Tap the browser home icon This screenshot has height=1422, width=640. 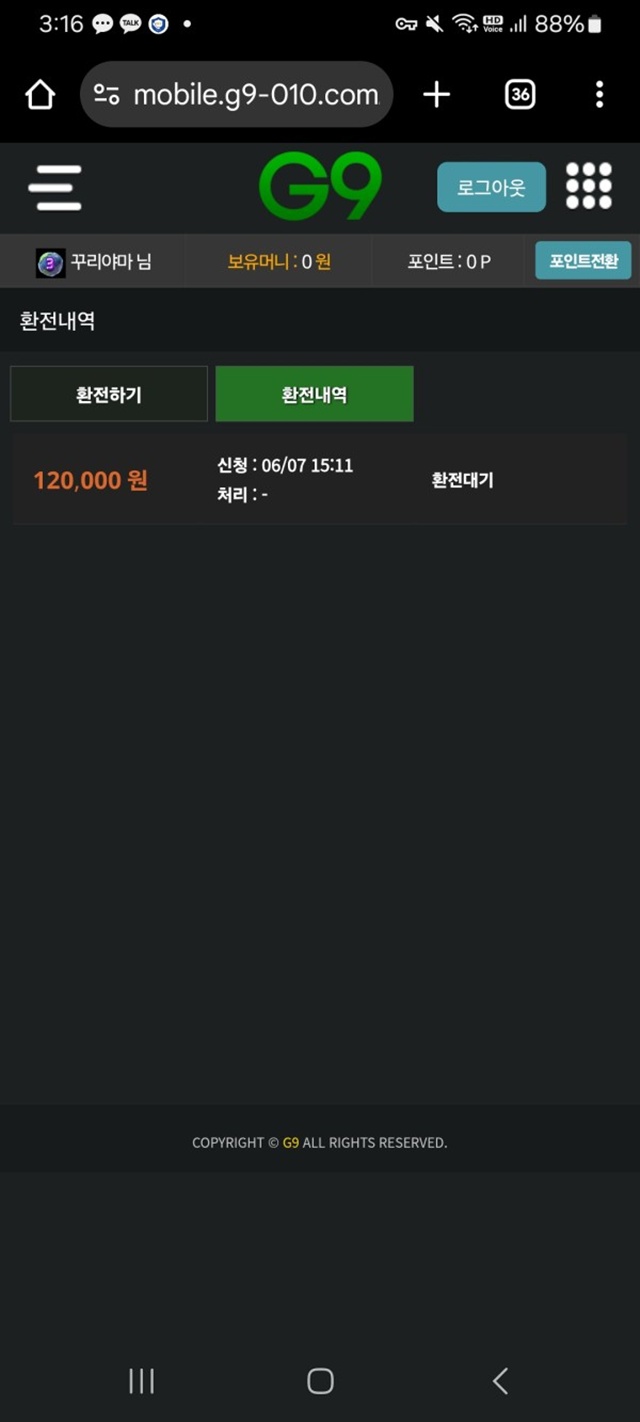click(40, 95)
